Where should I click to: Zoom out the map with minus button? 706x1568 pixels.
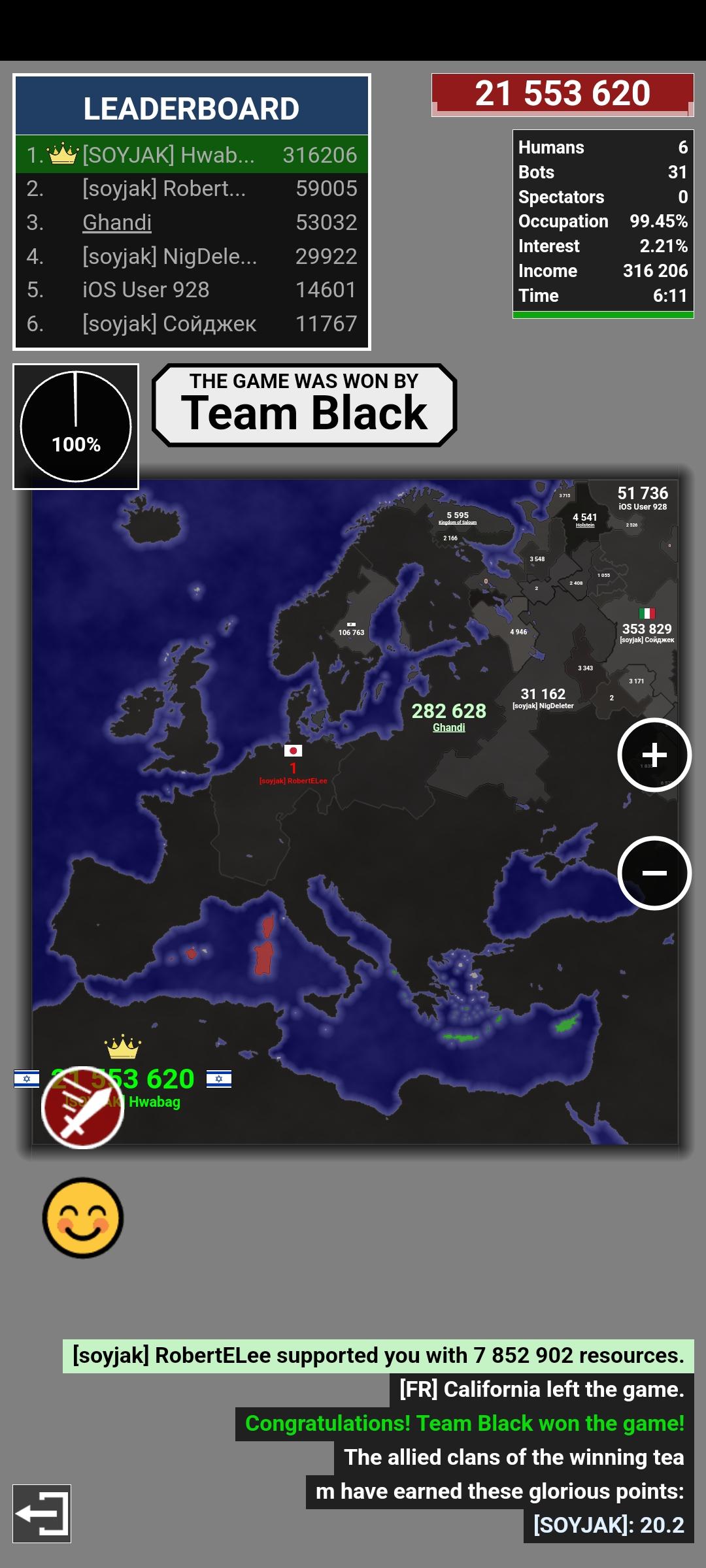(x=654, y=873)
